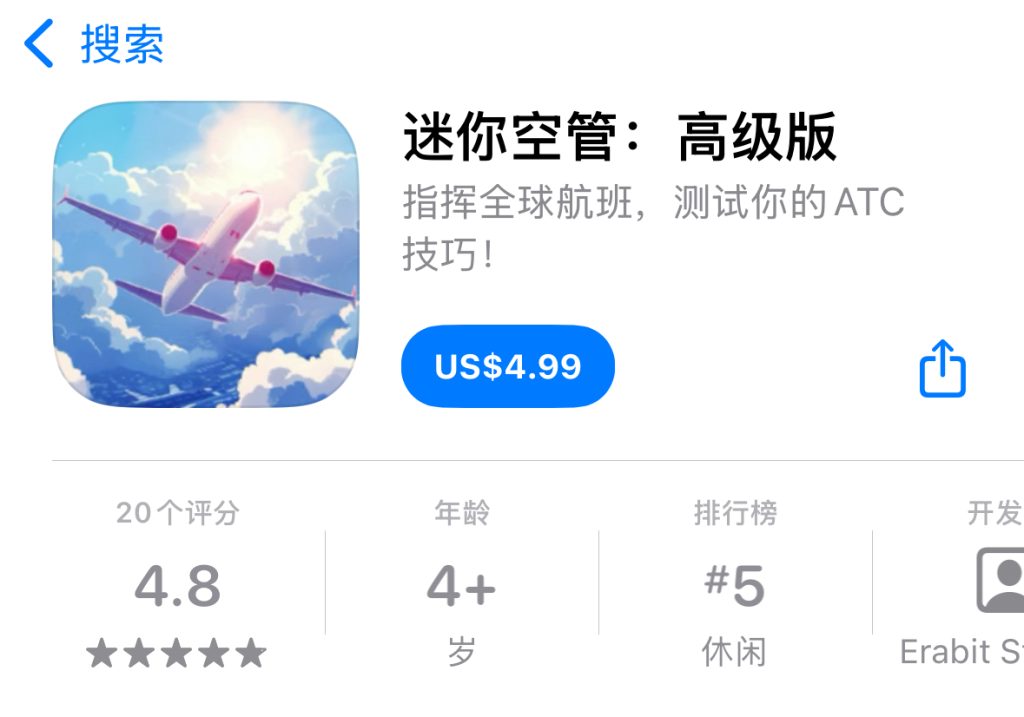Open the 20个评分 ratings section

coord(177,584)
